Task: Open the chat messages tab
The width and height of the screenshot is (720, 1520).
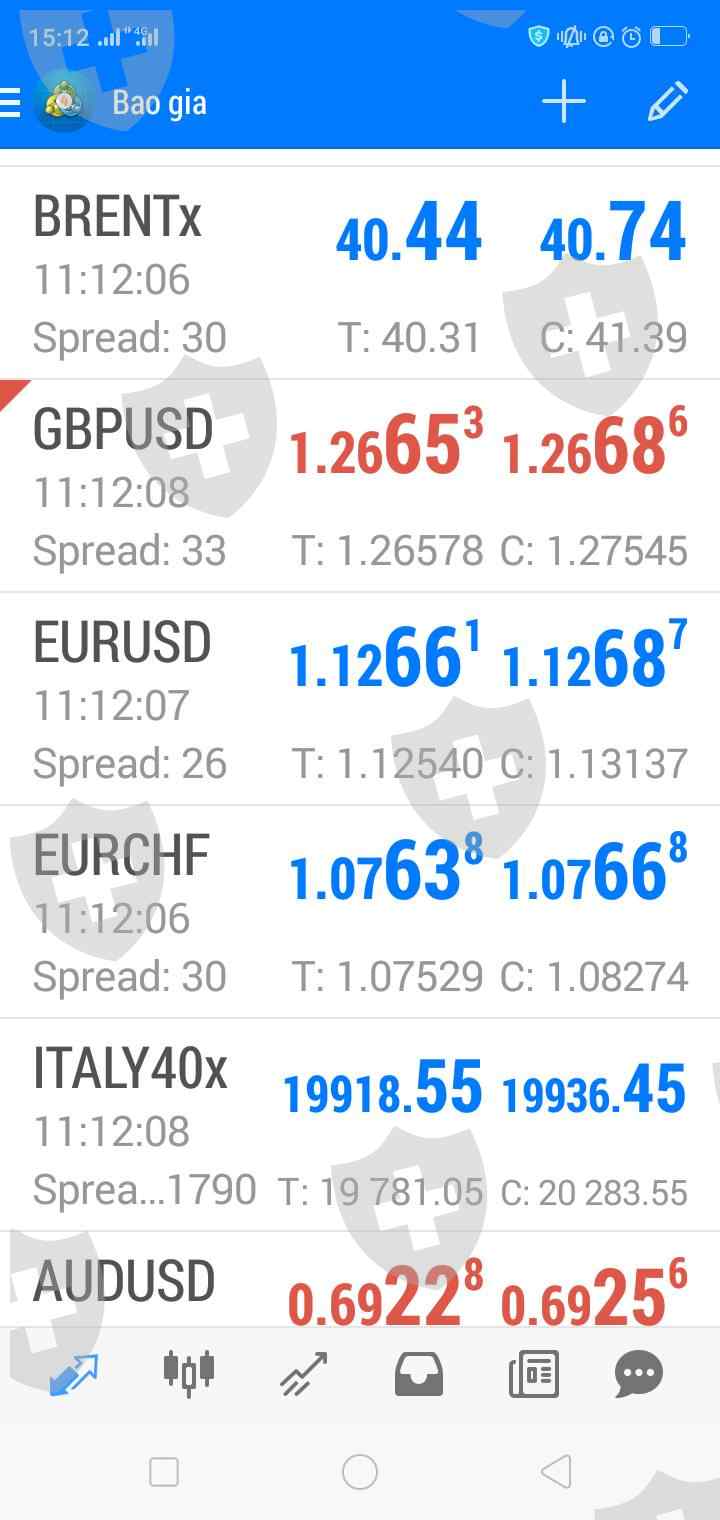Action: tap(639, 1373)
